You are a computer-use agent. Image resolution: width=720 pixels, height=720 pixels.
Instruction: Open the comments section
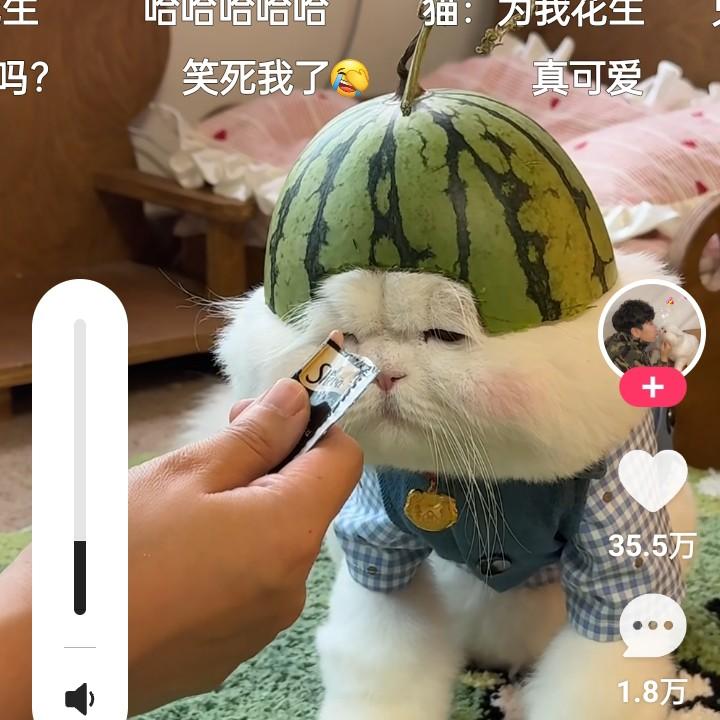coord(653,625)
